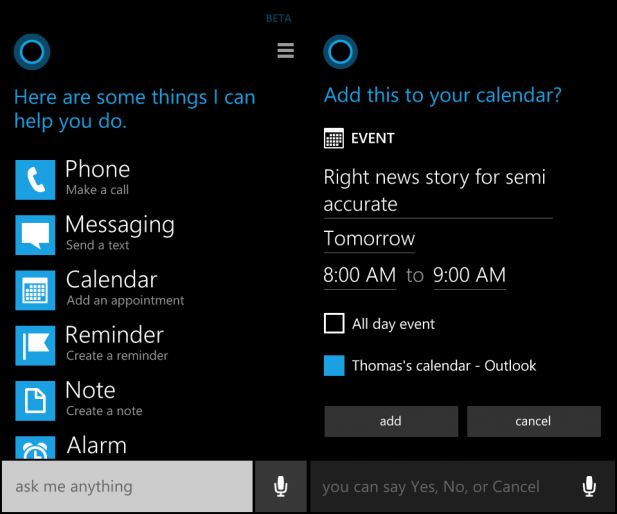The width and height of the screenshot is (617, 514).
Task: Tap the 'ask me anything' field
Action: tap(126, 487)
